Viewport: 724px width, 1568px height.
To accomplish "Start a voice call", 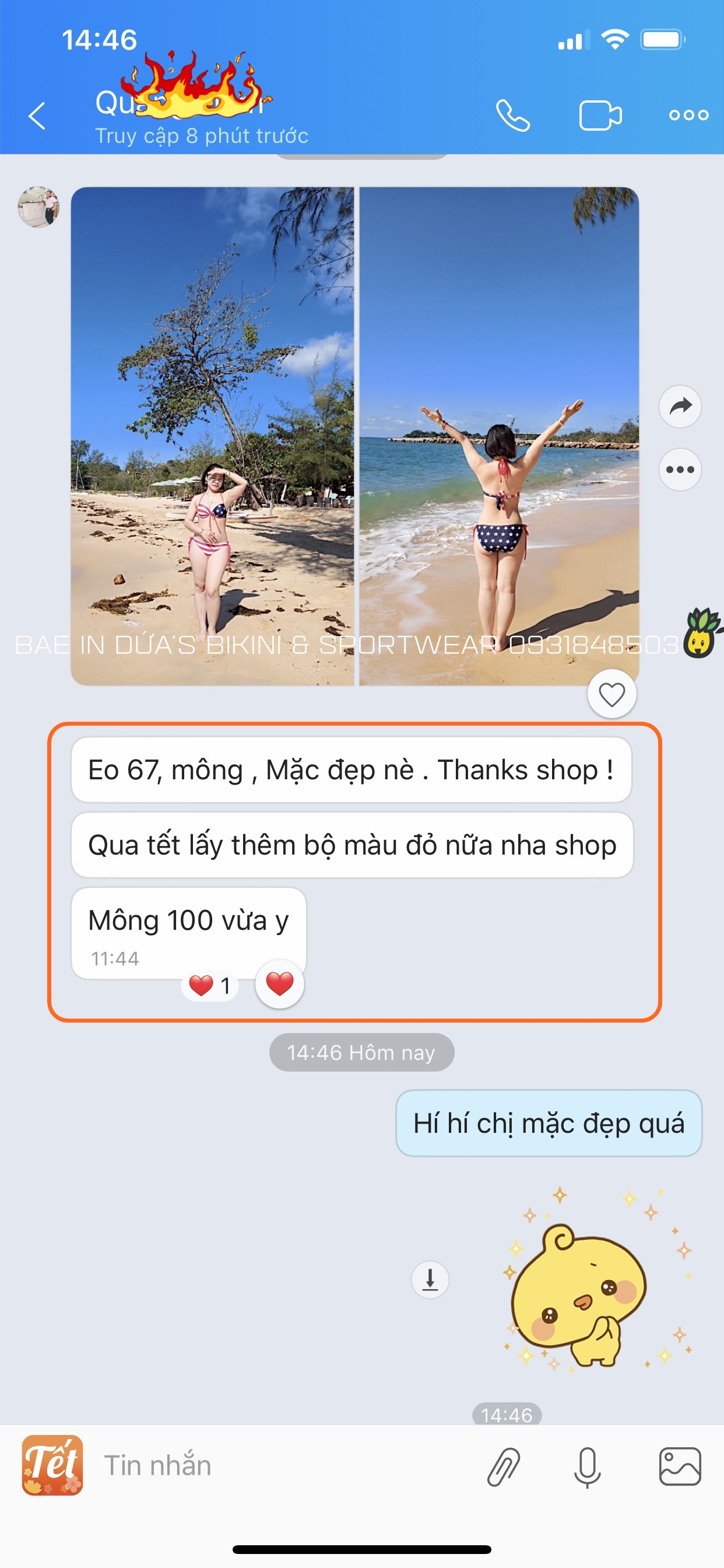I will (x=512, y=116).
